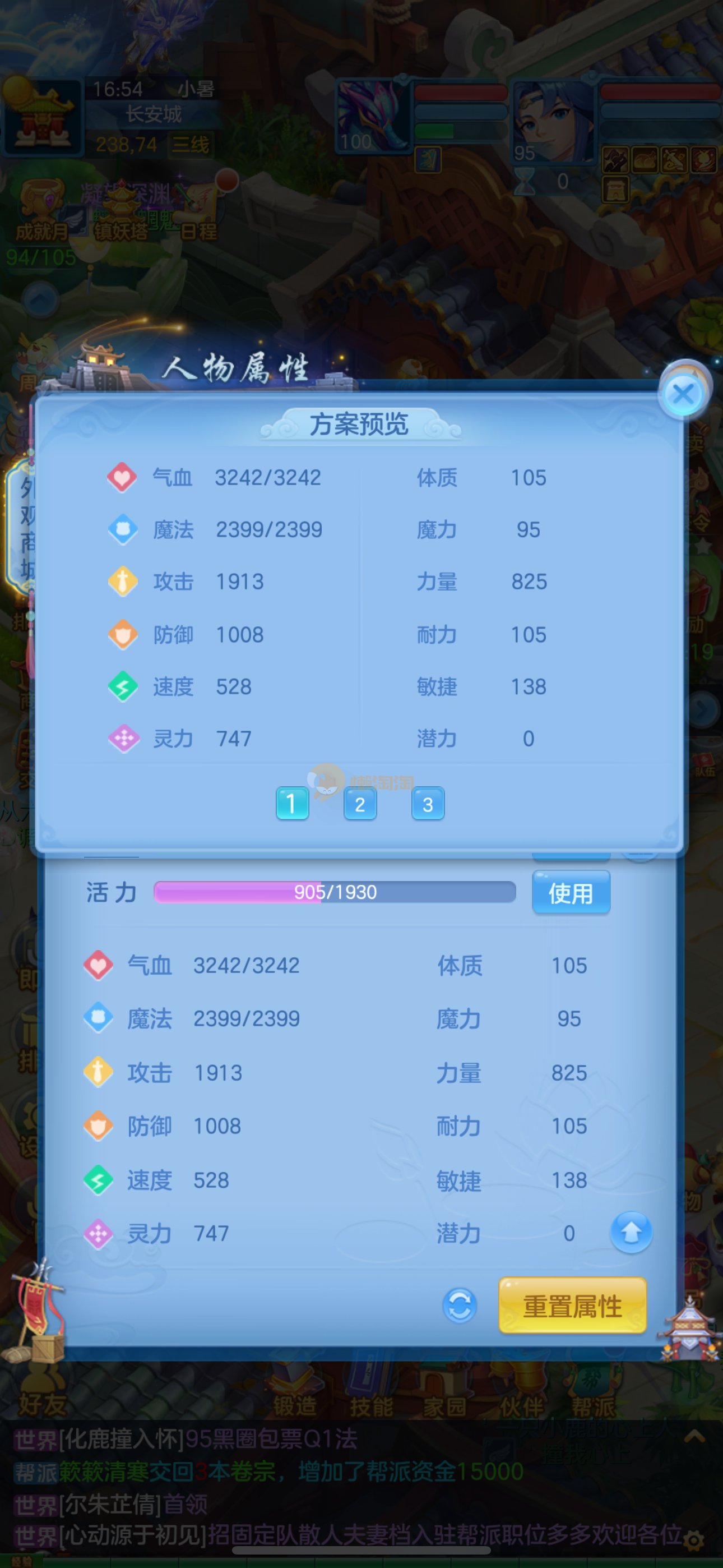This screenshot has height=1568, width=723.
Task: Tap the 重置属性 button
Action: click(x=572, y=1306)
